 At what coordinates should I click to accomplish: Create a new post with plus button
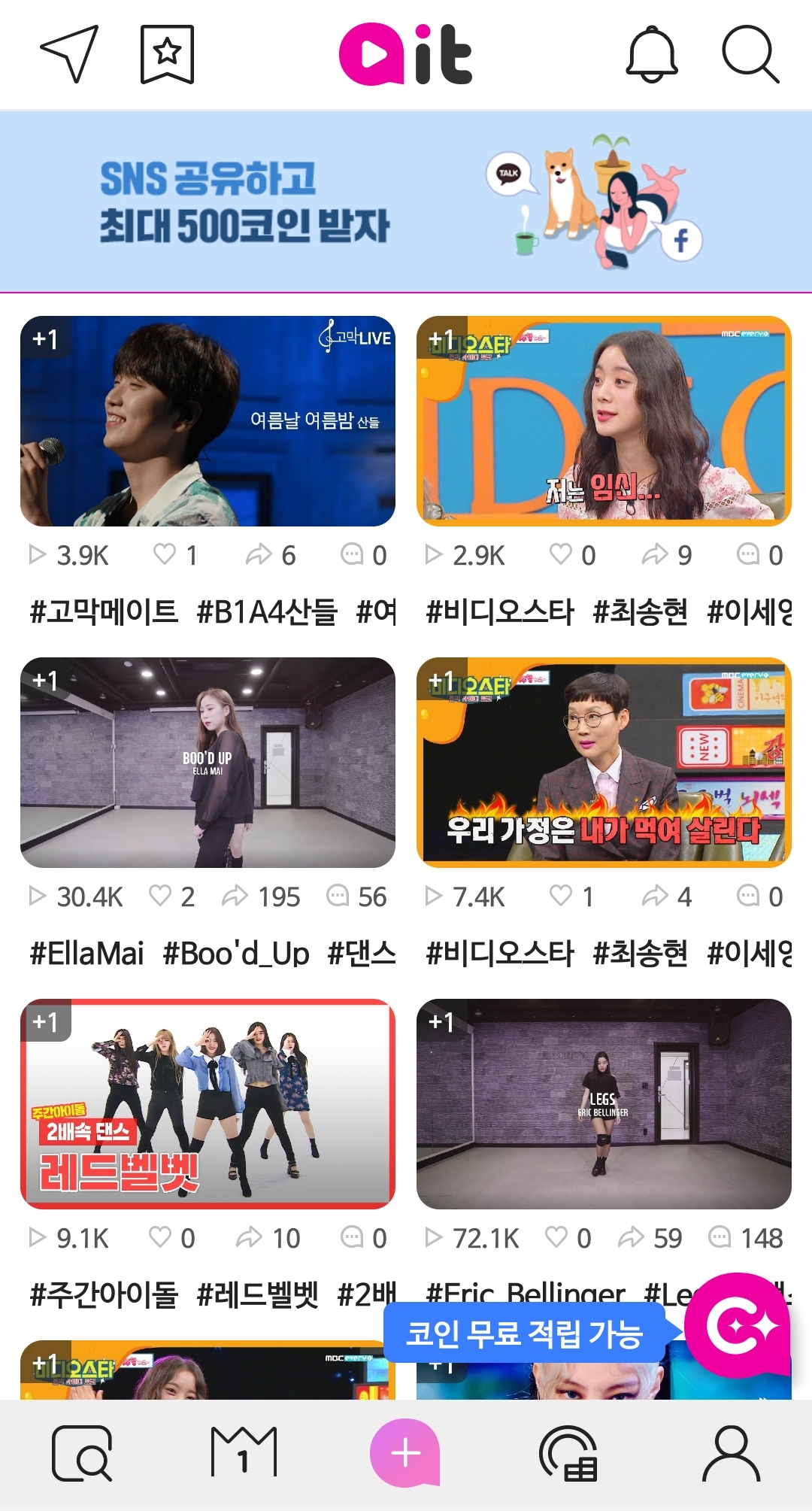[x=405, y=1453]
